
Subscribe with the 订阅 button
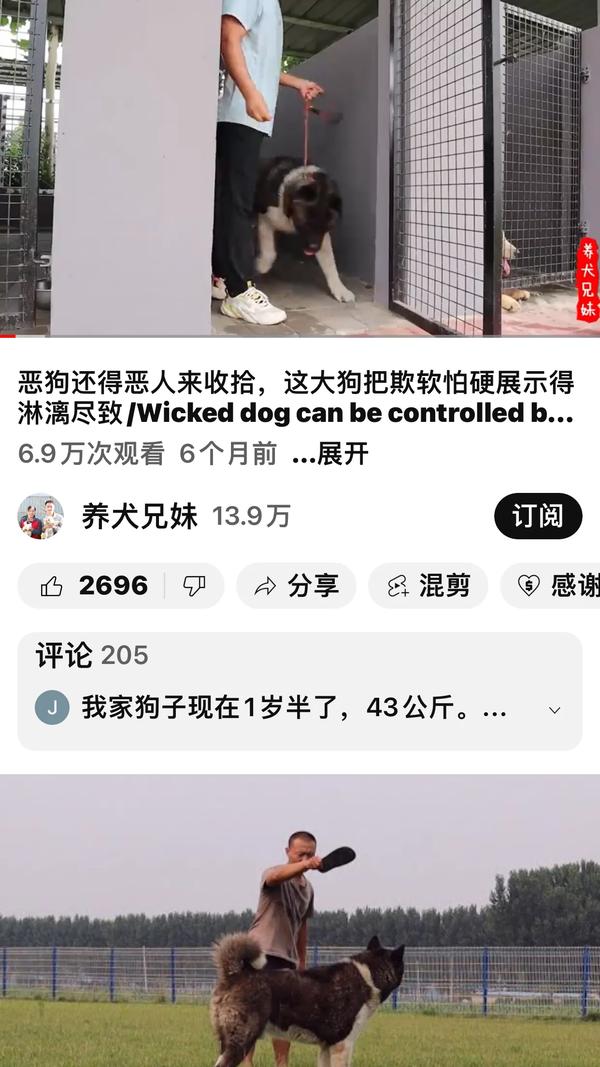pos(538,516)
